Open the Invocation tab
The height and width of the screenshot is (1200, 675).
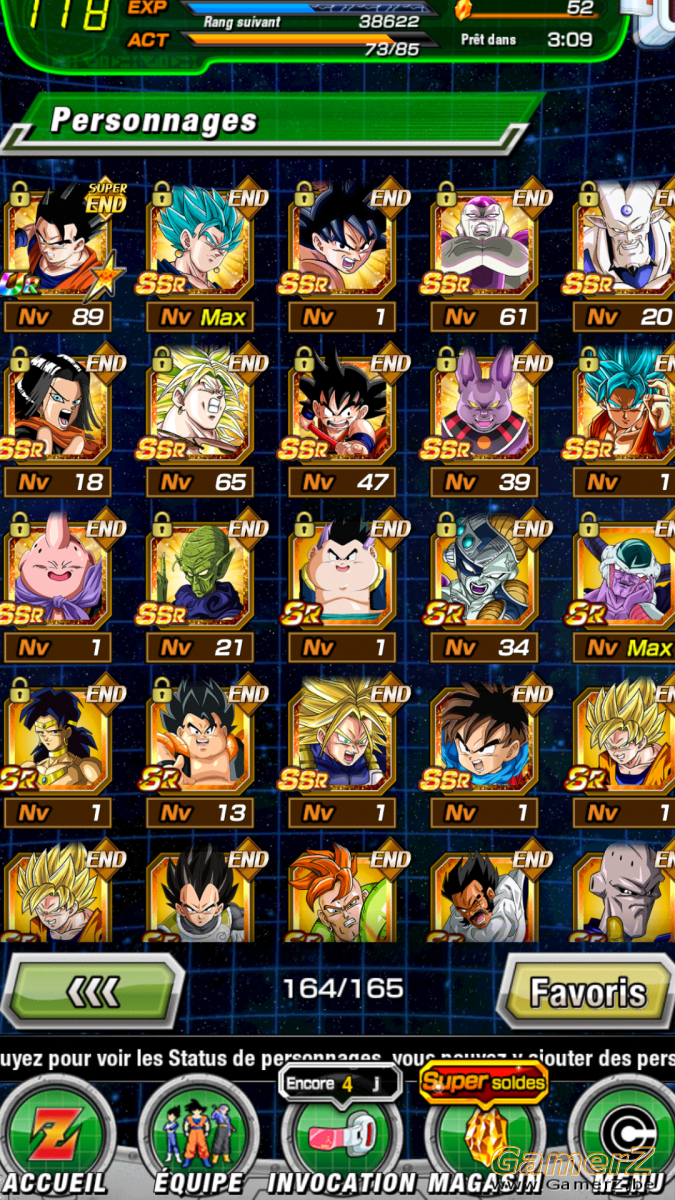(342, 1130)
